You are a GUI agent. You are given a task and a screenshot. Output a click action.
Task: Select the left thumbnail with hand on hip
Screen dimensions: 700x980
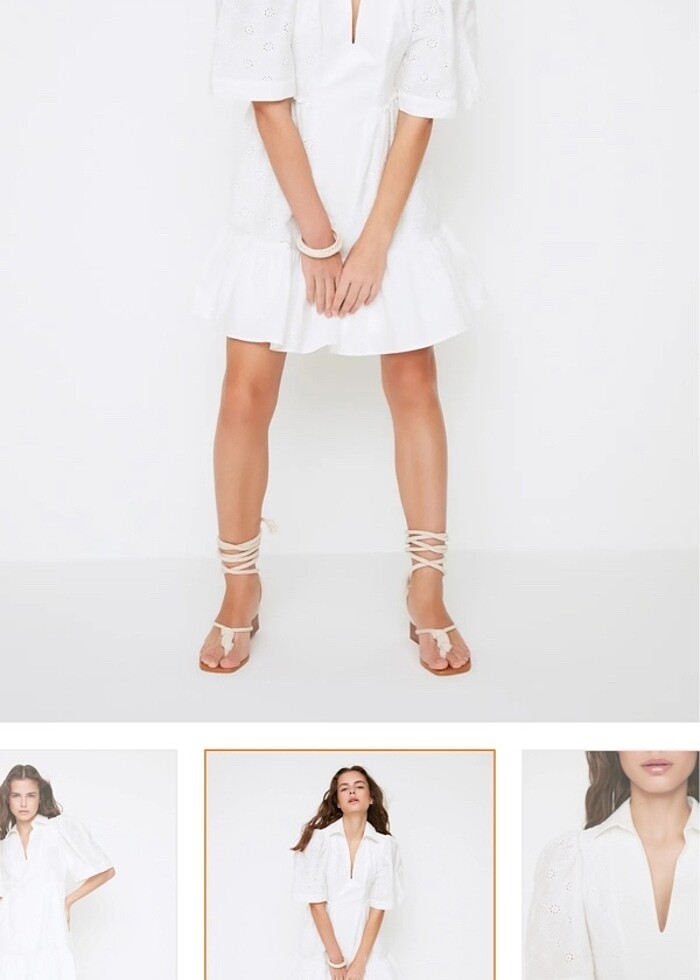[x=88, y=865]
